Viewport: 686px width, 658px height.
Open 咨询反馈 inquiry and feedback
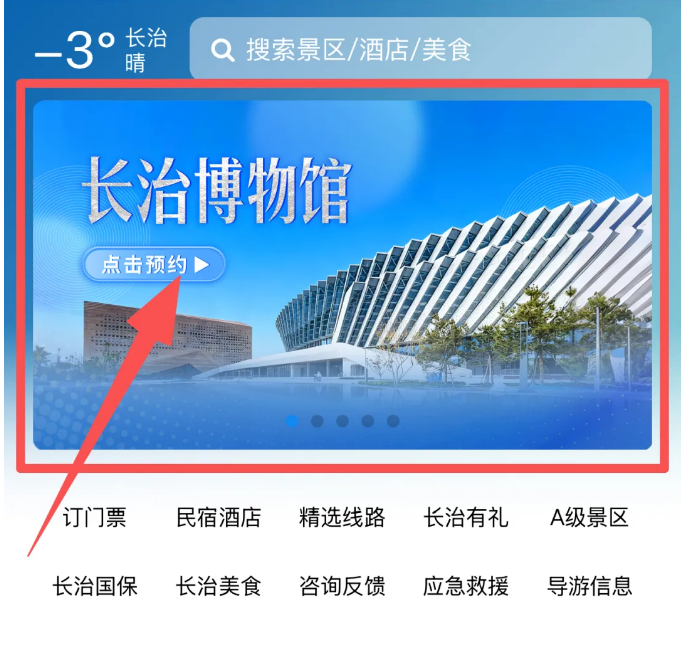[x=342, y=586]
